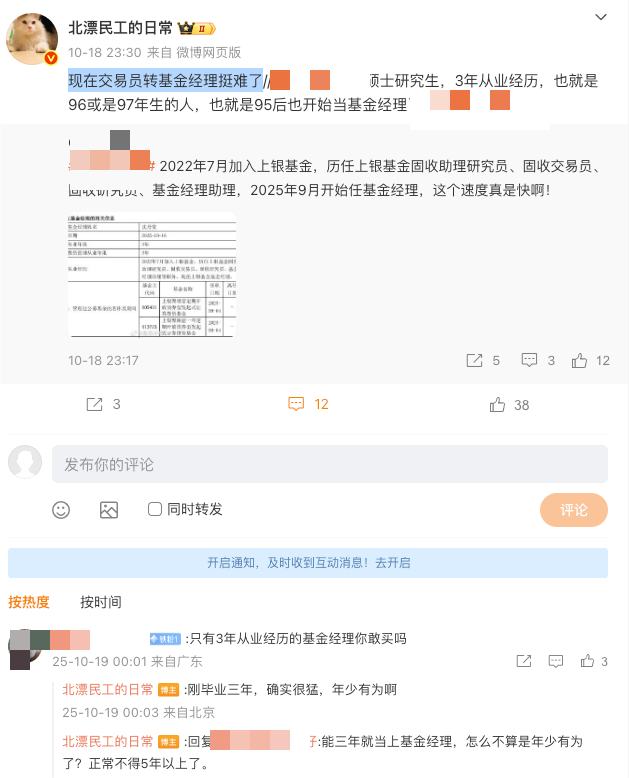Sort comments by 按时间

point(101,602)
